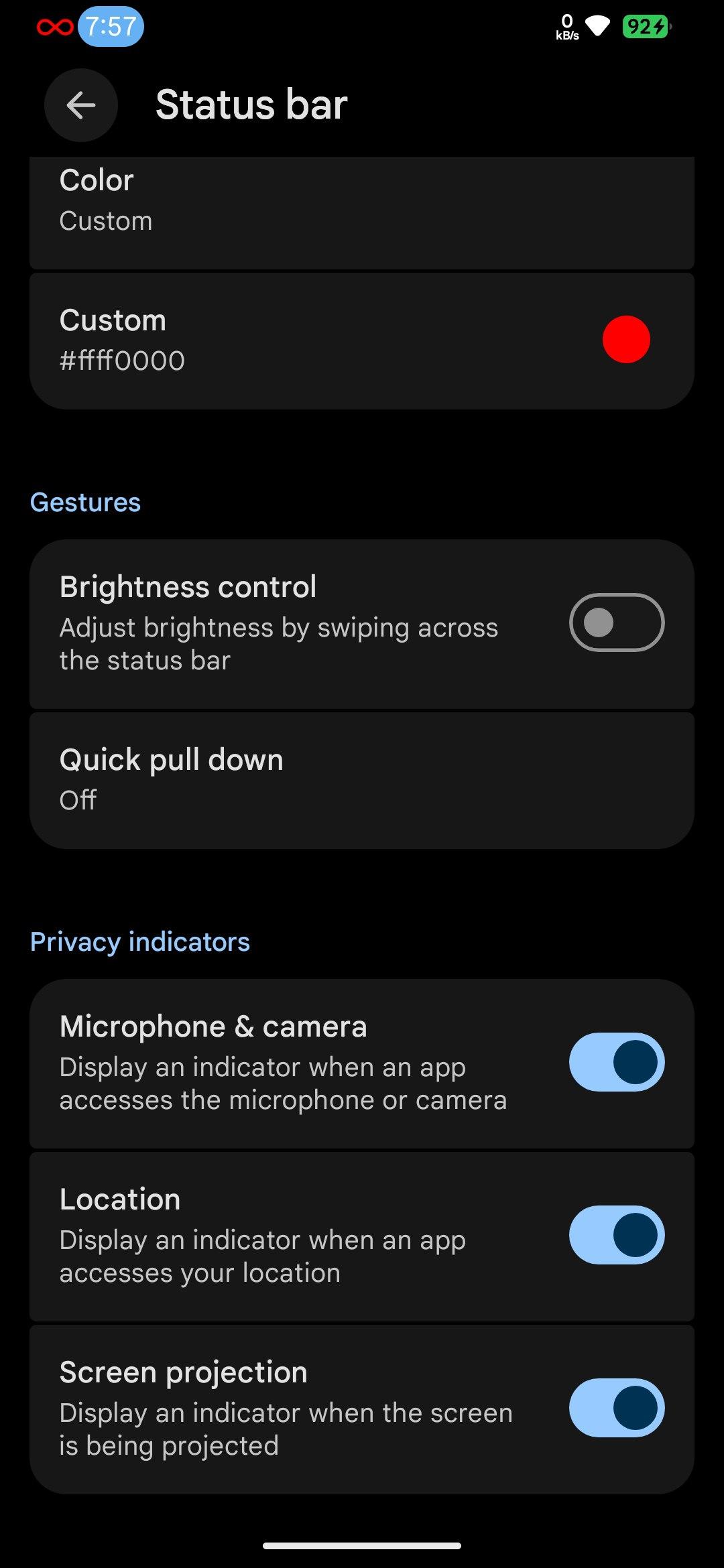Toggle off Screen projection indicator
This screenshot has height=1568, width=724.
pos(617,1408)
